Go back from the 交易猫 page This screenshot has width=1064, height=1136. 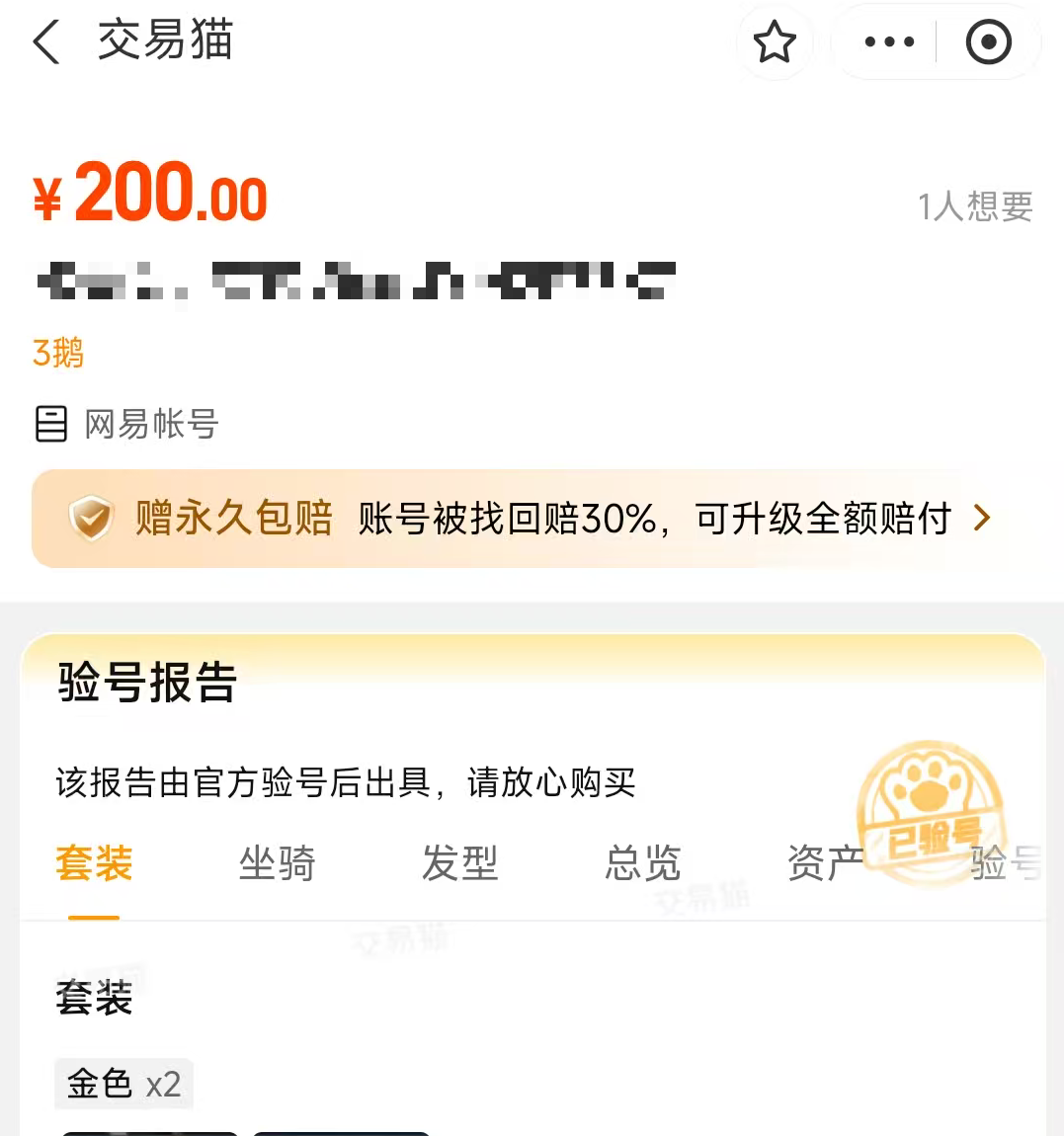(x=46, y=42)
